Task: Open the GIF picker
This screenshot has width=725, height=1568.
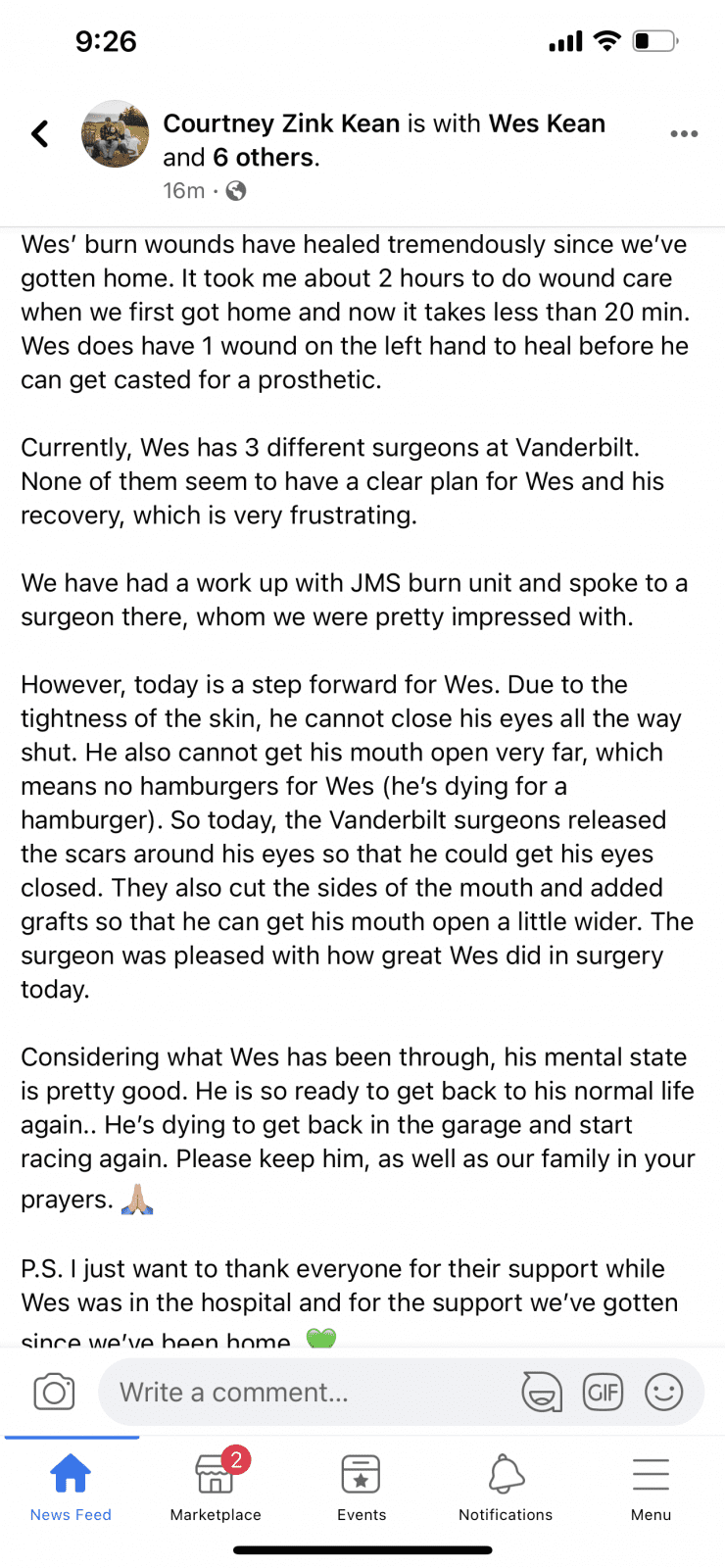Action: (x=603, y=1392)
